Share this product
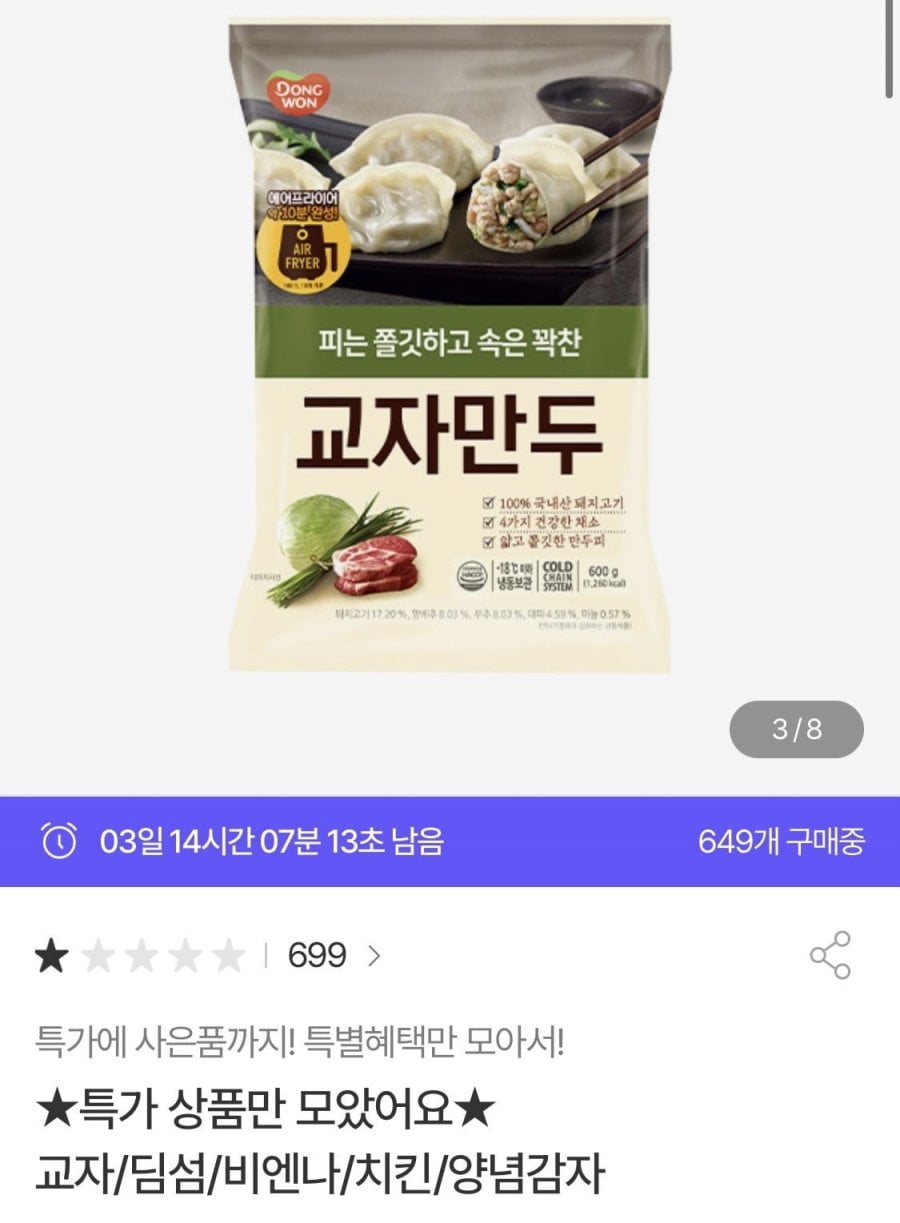This screenshot has width=900, height=1223. (x=829, y=955)
